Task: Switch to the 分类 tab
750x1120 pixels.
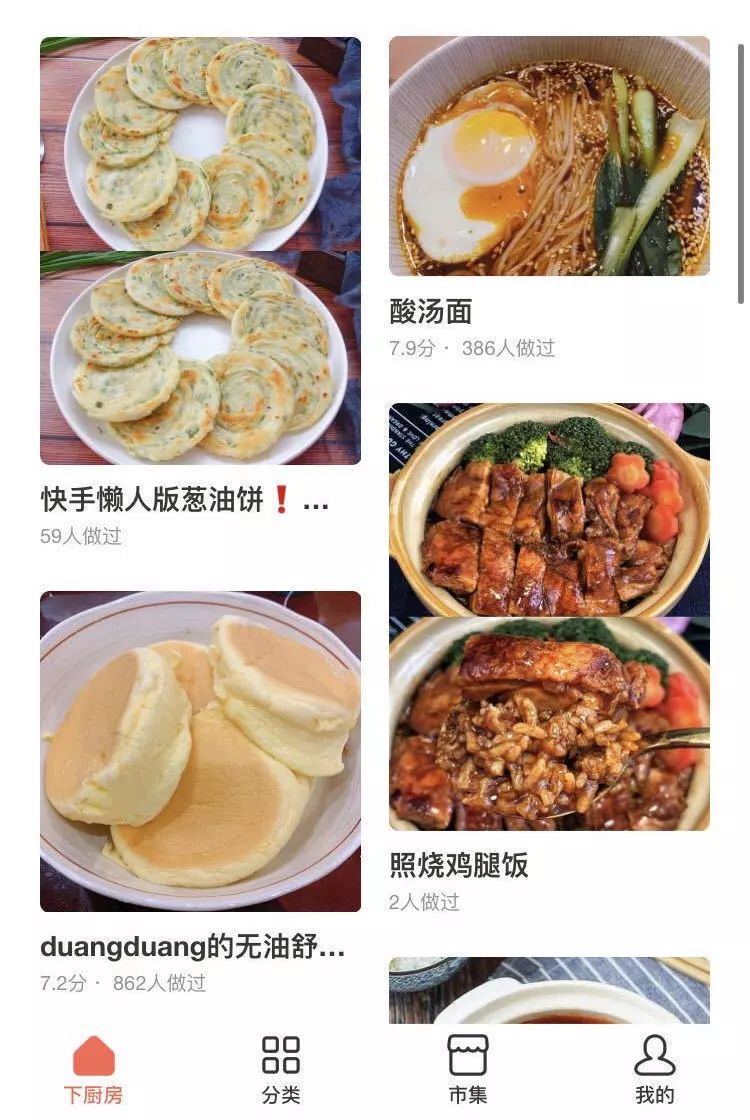Action: coord(281,1069)
